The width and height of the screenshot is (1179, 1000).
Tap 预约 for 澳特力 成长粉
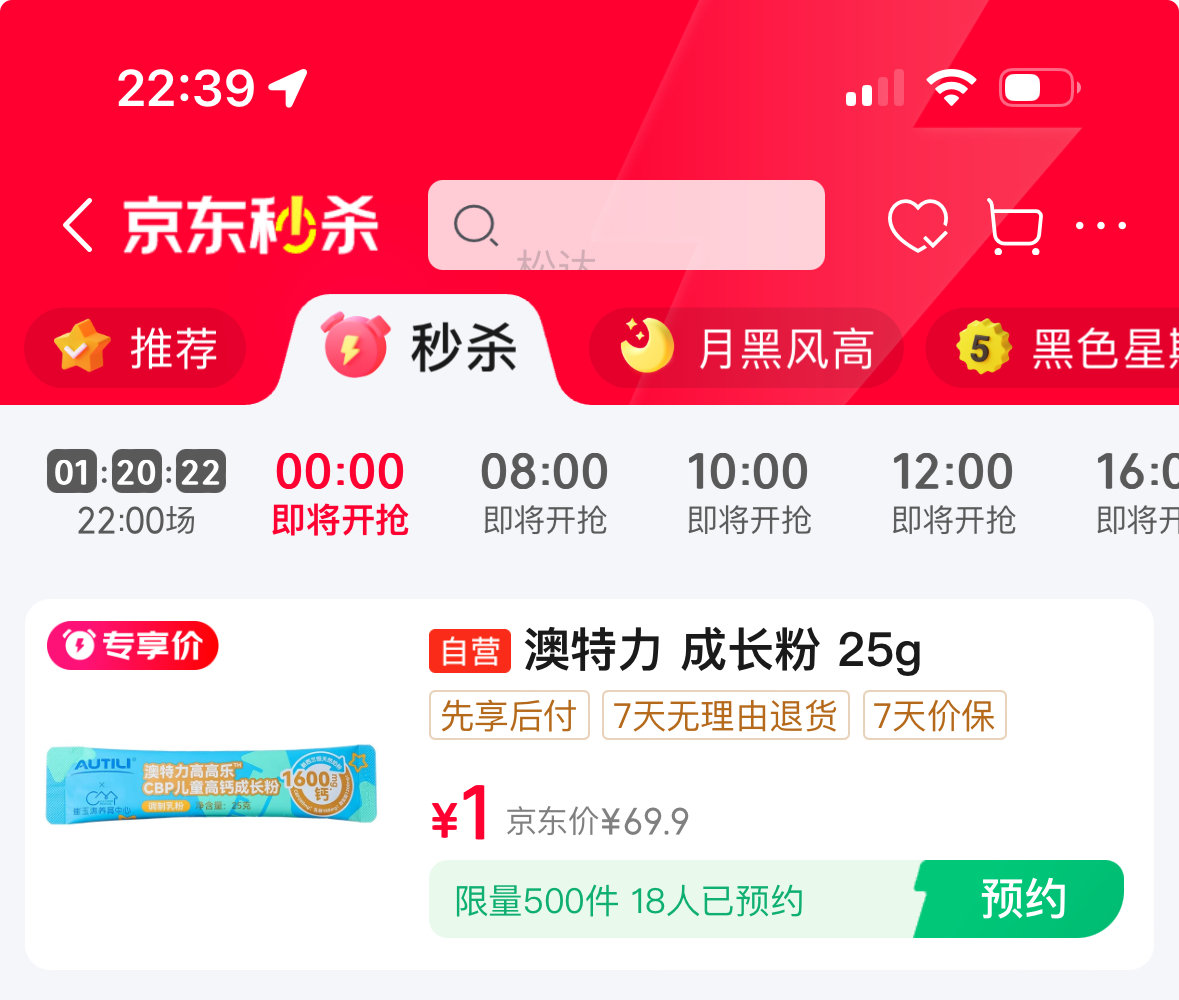1022,900
